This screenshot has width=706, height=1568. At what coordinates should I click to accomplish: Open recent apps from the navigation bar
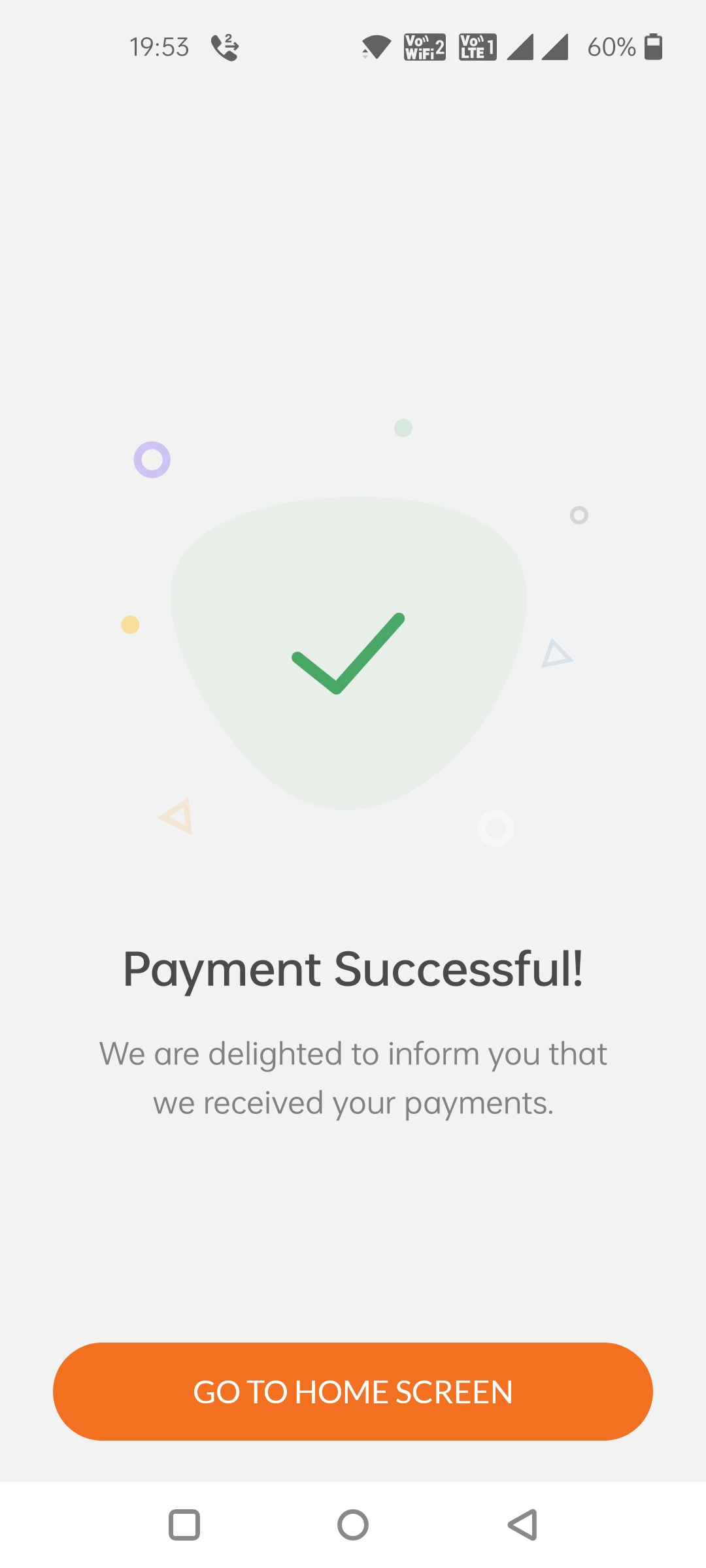click(184, 1525)
